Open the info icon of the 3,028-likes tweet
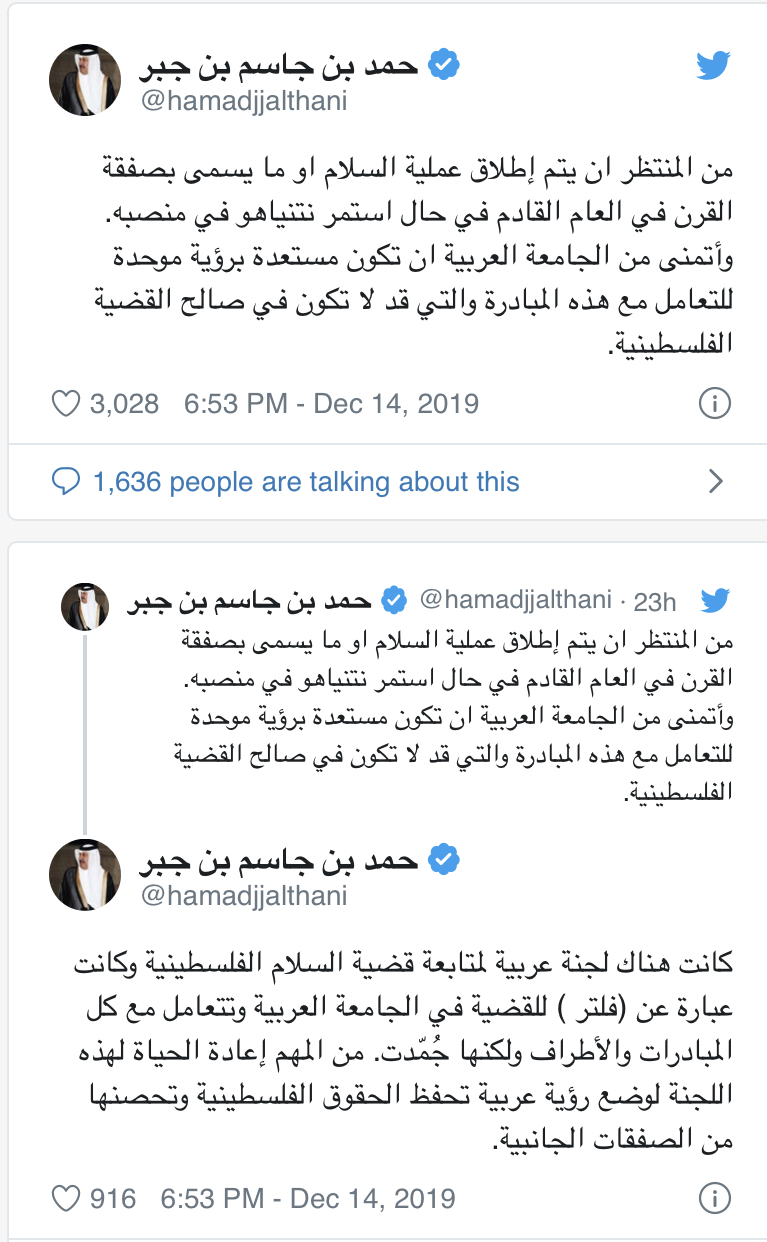This screenshot has height=1242, width=767. pos(713,404)
